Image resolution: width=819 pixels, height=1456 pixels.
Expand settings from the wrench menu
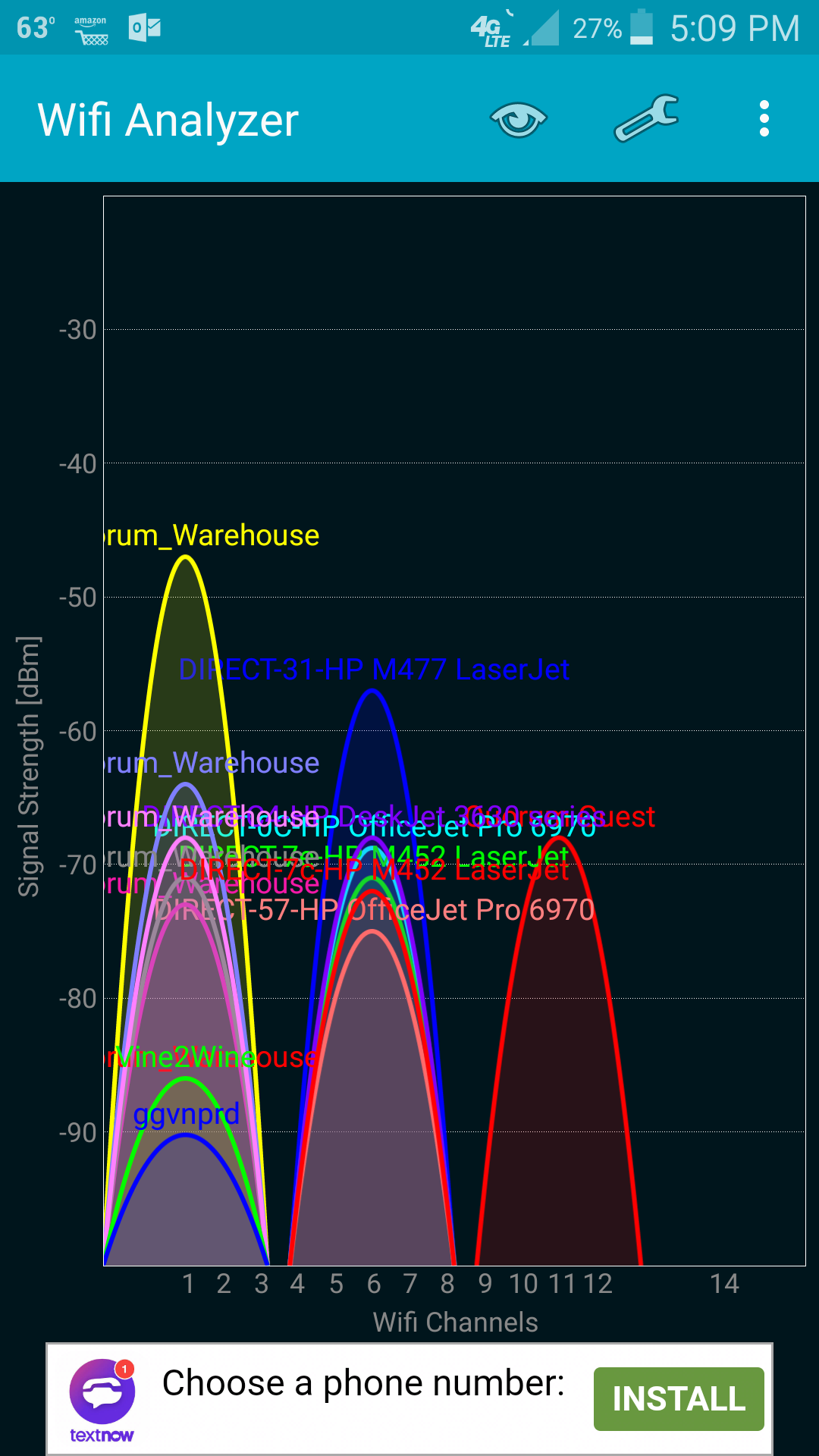click(x=644, y=119)
